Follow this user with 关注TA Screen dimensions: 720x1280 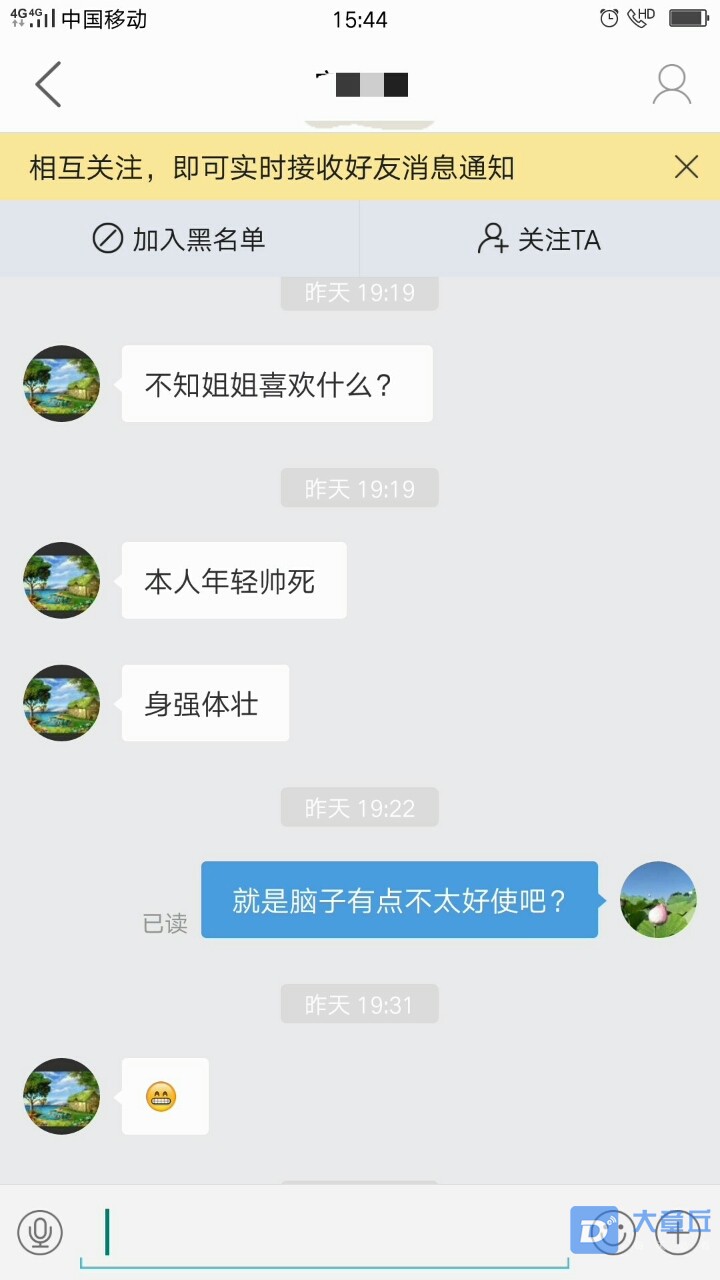[x=539, y=239]
